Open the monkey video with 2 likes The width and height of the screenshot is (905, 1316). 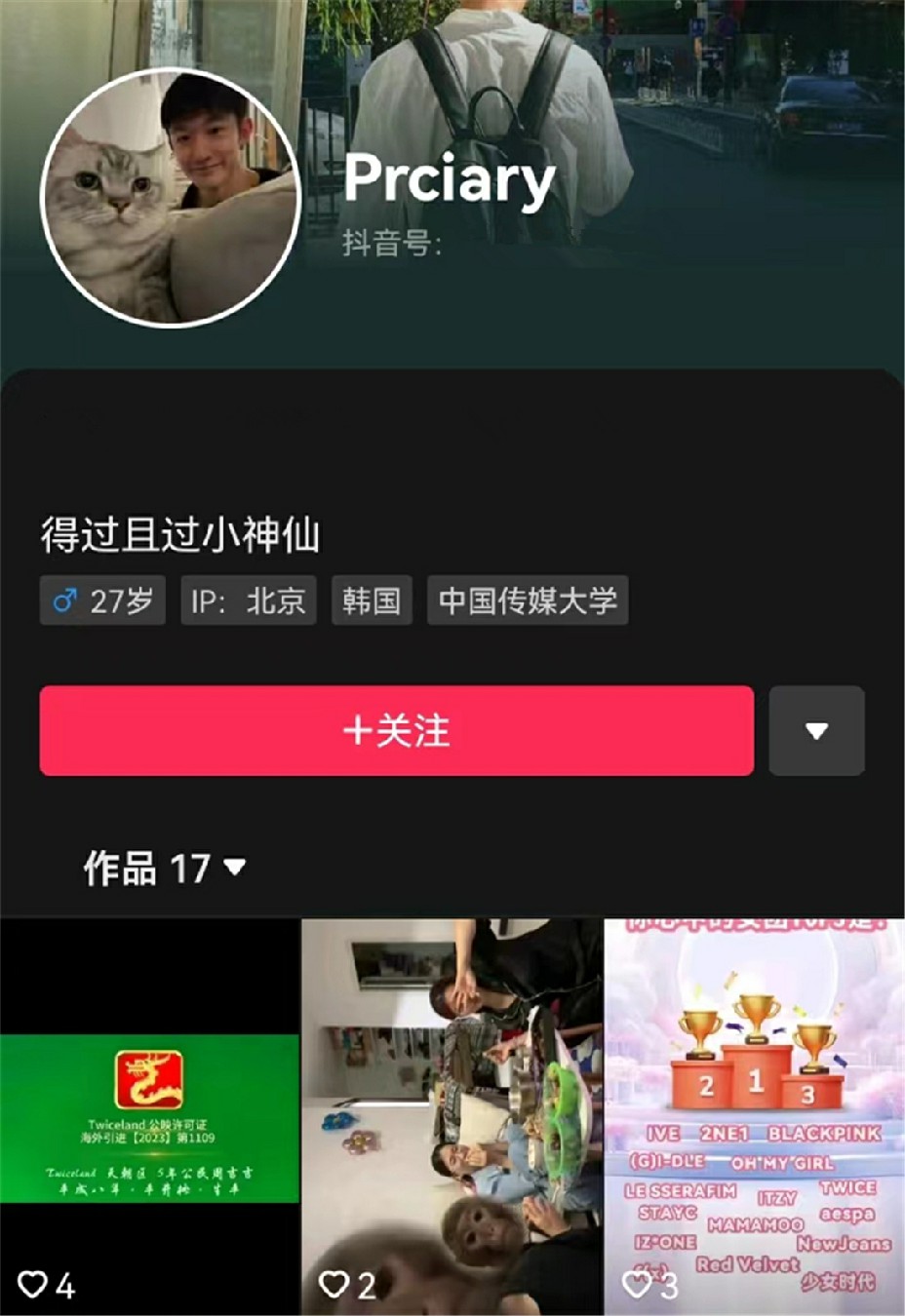pyautogui.click(x=452, y=1117)
